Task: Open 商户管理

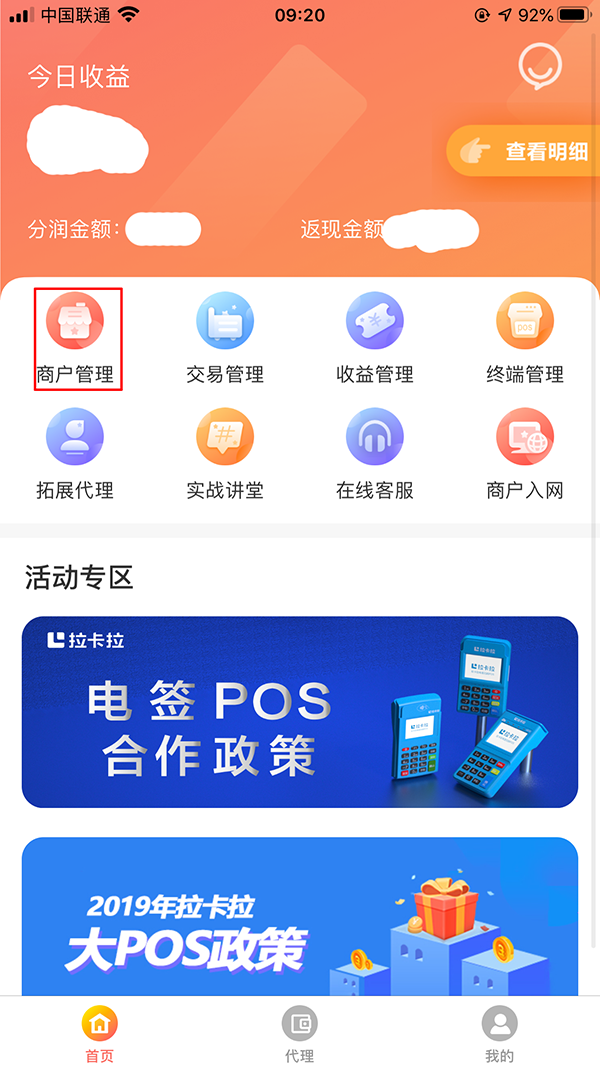Action: [x=75, y=338]
